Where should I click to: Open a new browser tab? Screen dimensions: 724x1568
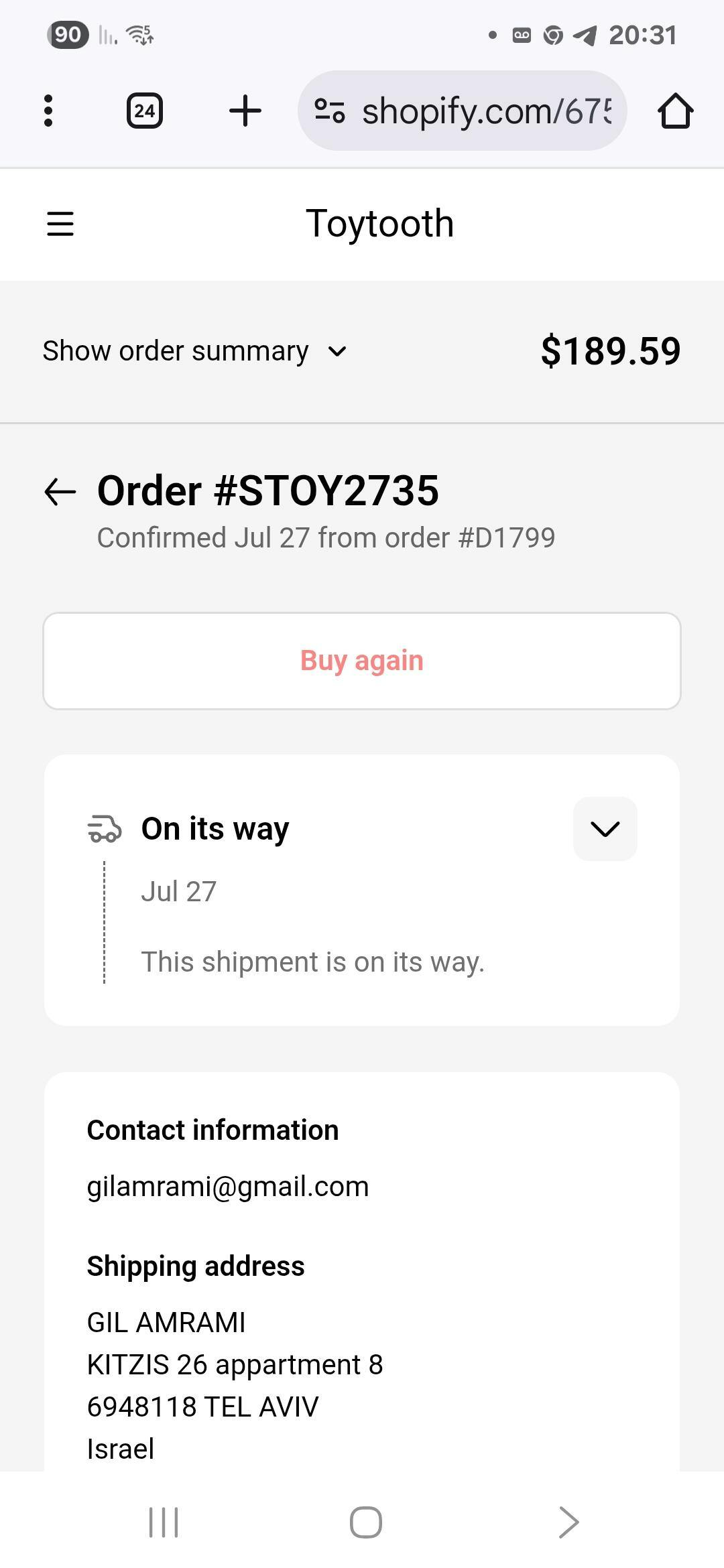click(245, 111)
